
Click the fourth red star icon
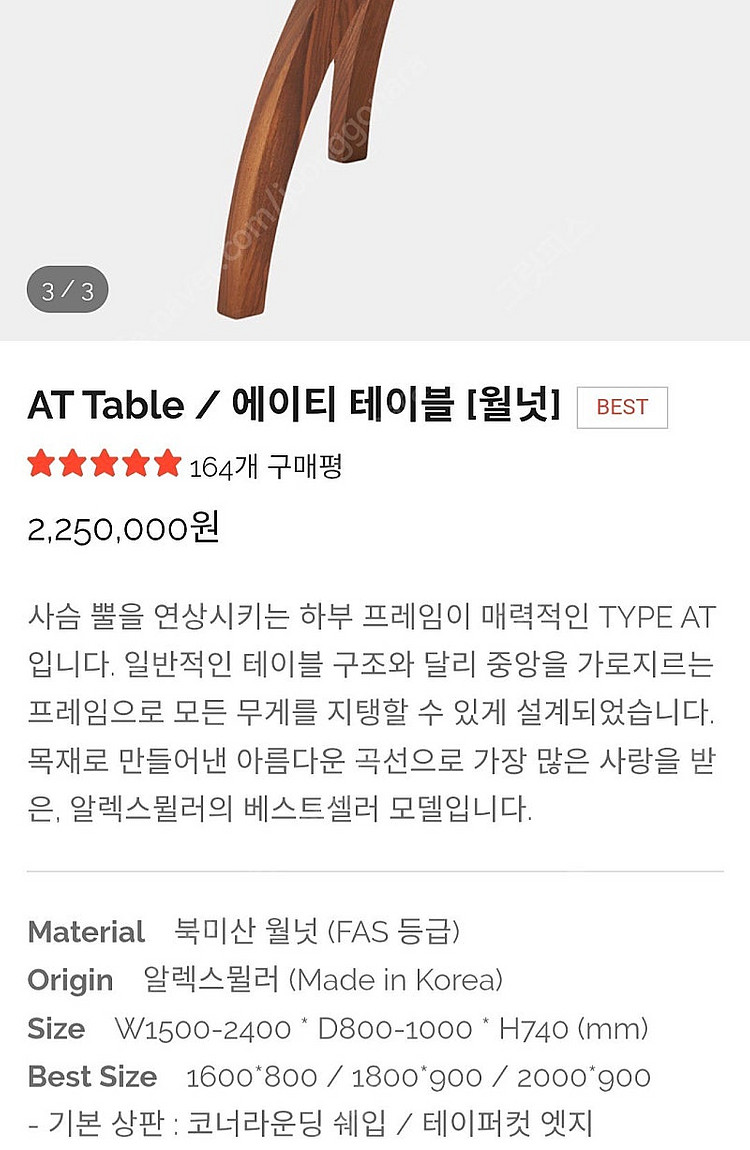click(x=136, y=464)
